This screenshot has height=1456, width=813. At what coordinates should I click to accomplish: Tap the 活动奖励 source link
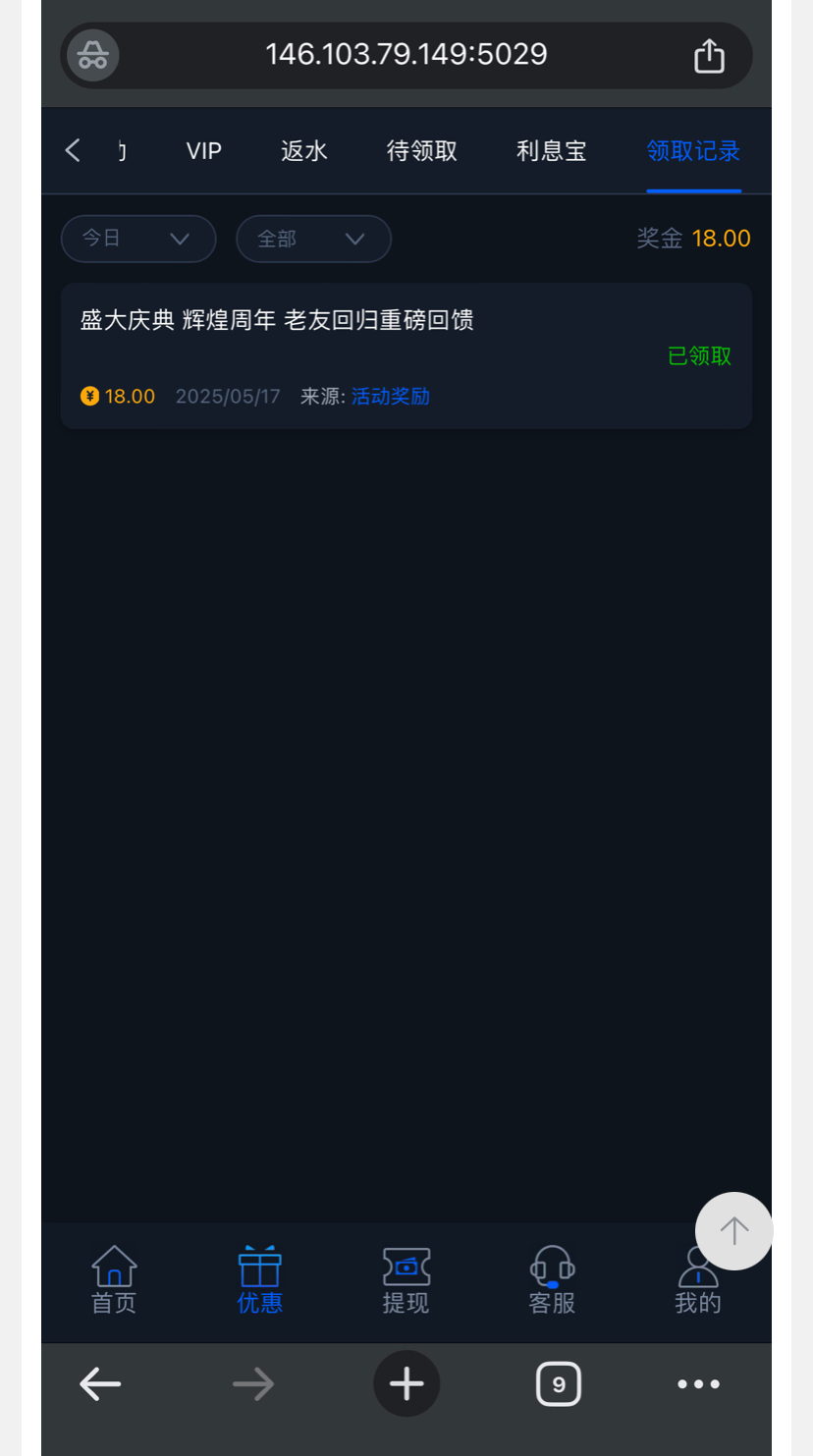pos(391,397)
